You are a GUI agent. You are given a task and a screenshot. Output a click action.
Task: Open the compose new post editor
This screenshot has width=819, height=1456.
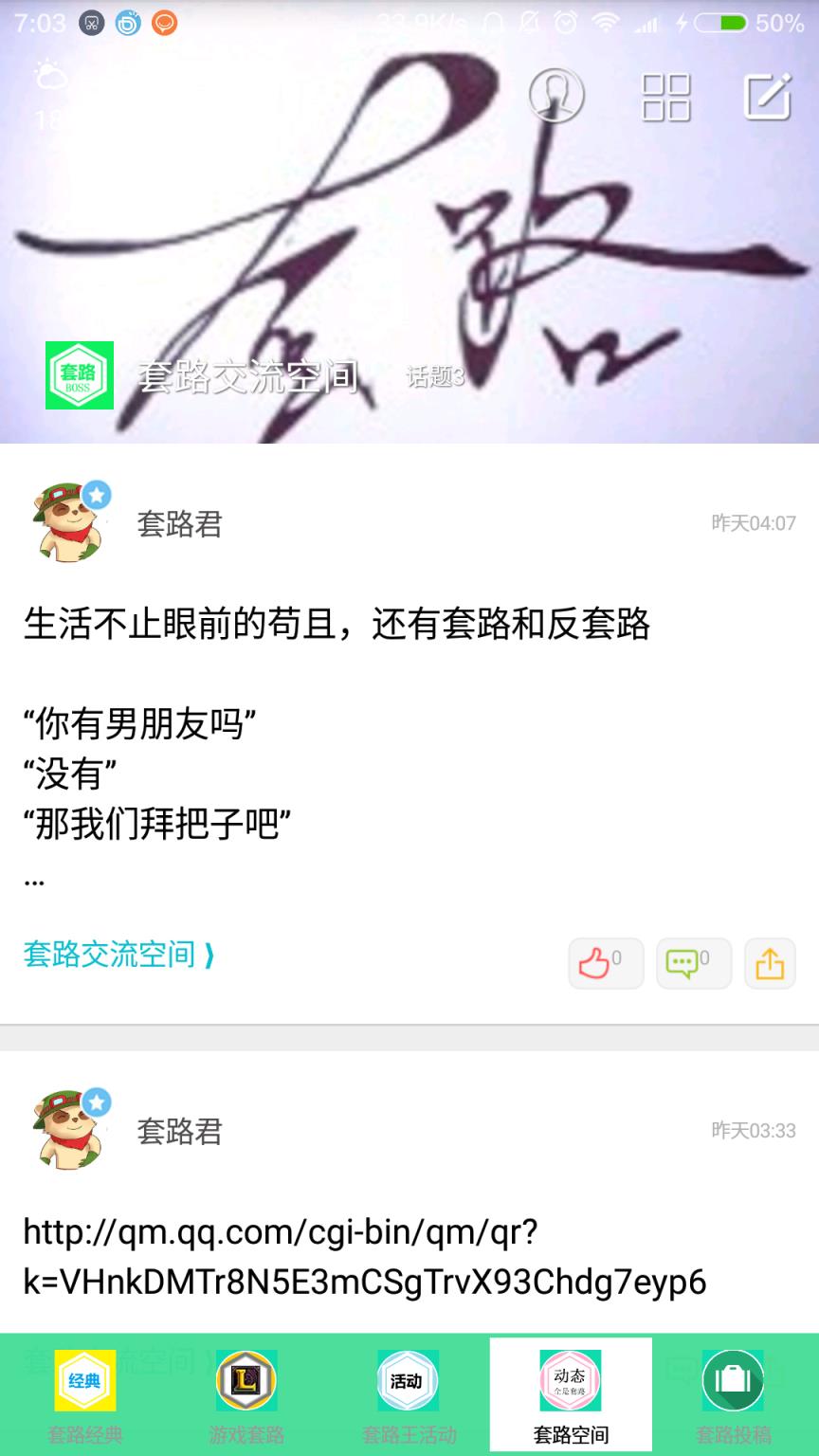[x=770, y=95]
